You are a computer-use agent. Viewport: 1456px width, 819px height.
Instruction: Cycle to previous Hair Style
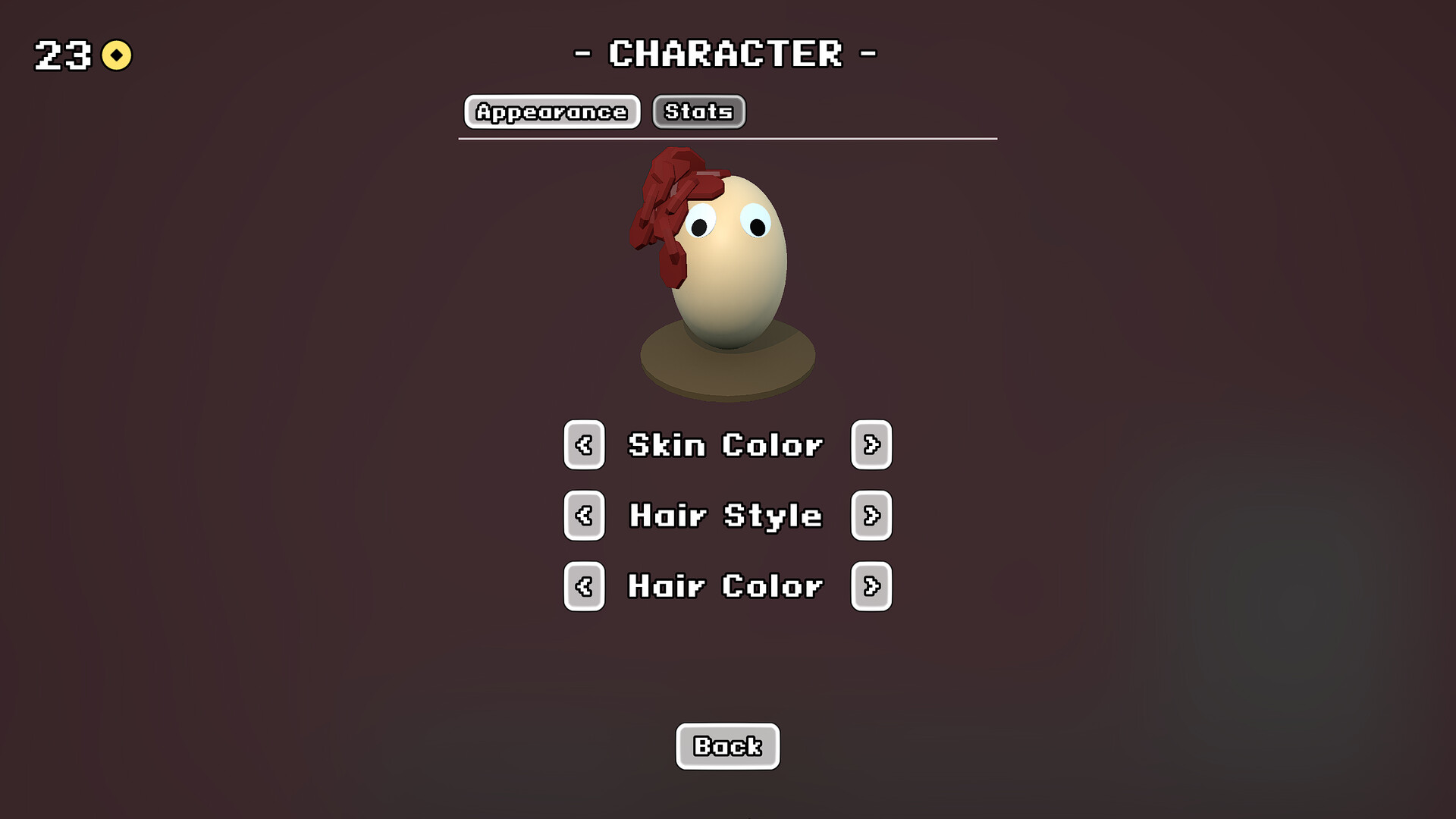[584, 516]
